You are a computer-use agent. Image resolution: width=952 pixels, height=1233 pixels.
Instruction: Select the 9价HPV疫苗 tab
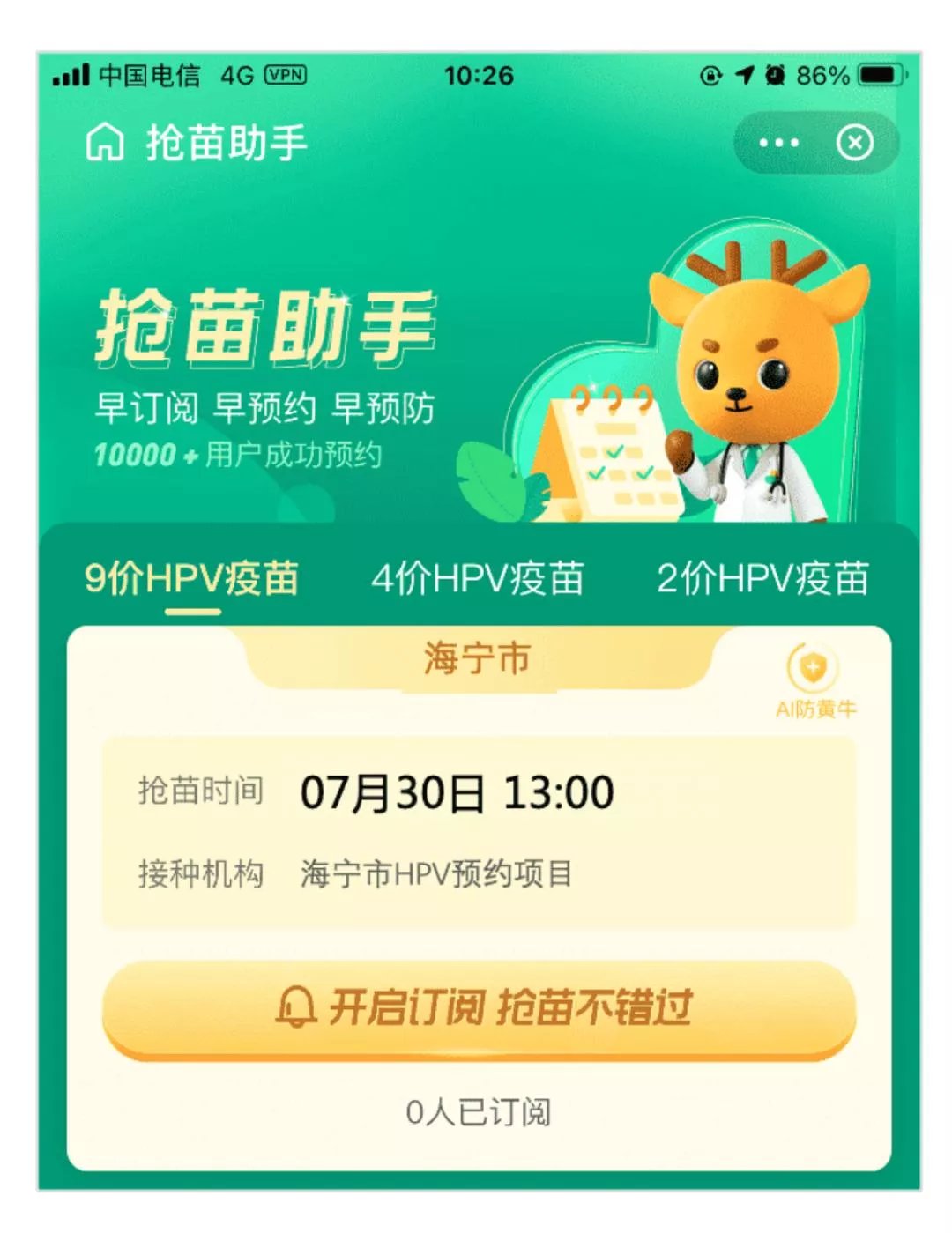[x=191, y=579]
